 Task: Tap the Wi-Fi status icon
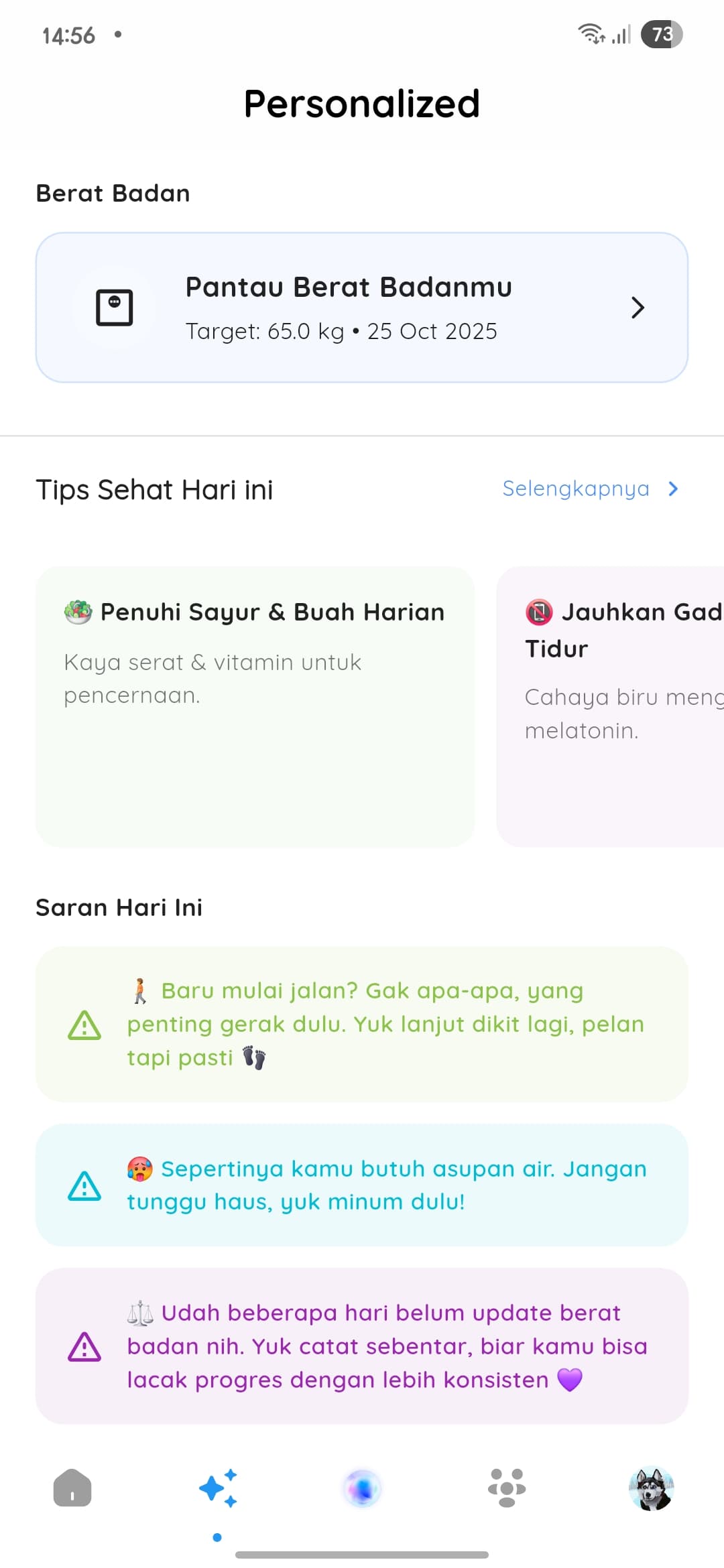click(593, 34)
